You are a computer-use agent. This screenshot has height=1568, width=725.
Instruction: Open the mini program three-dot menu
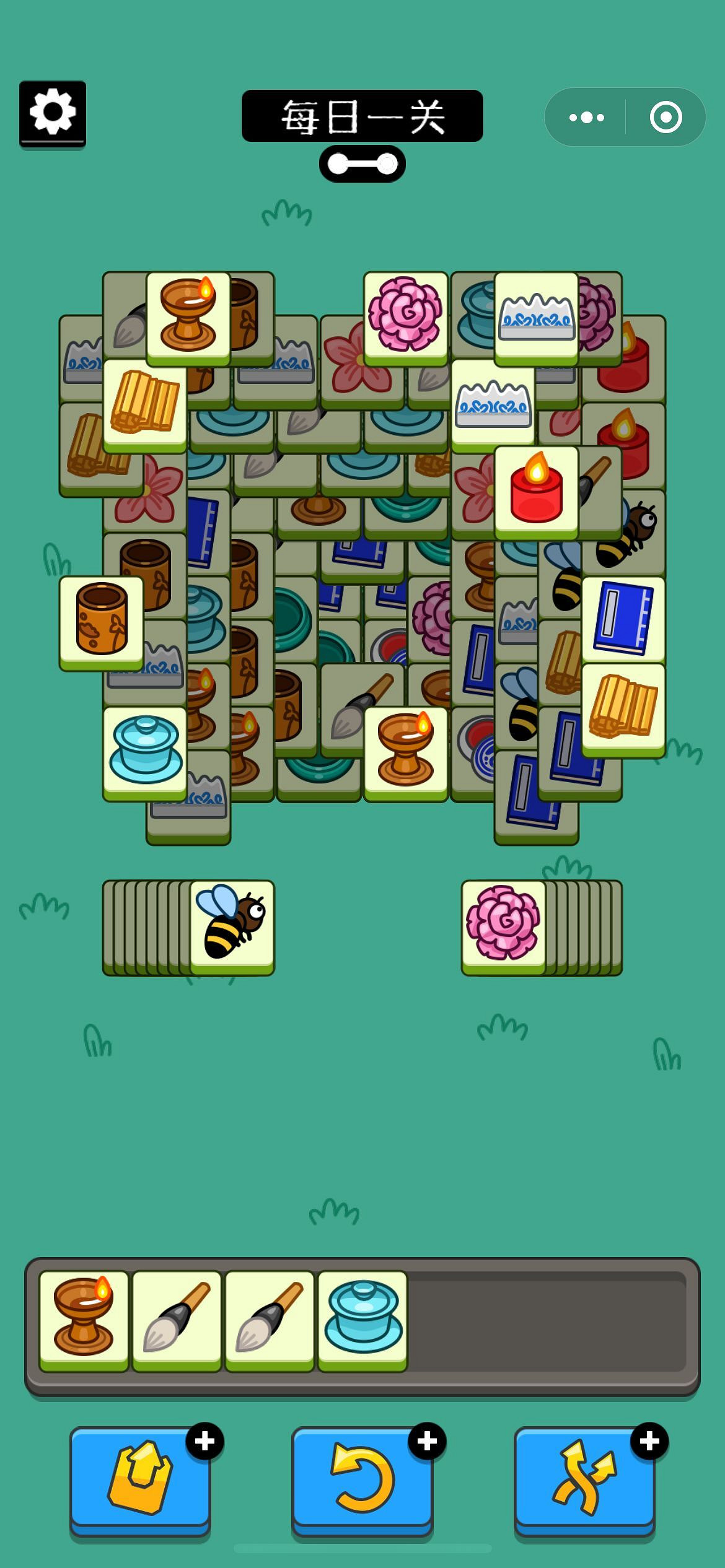pyautogui.click(x=586, y=117)
